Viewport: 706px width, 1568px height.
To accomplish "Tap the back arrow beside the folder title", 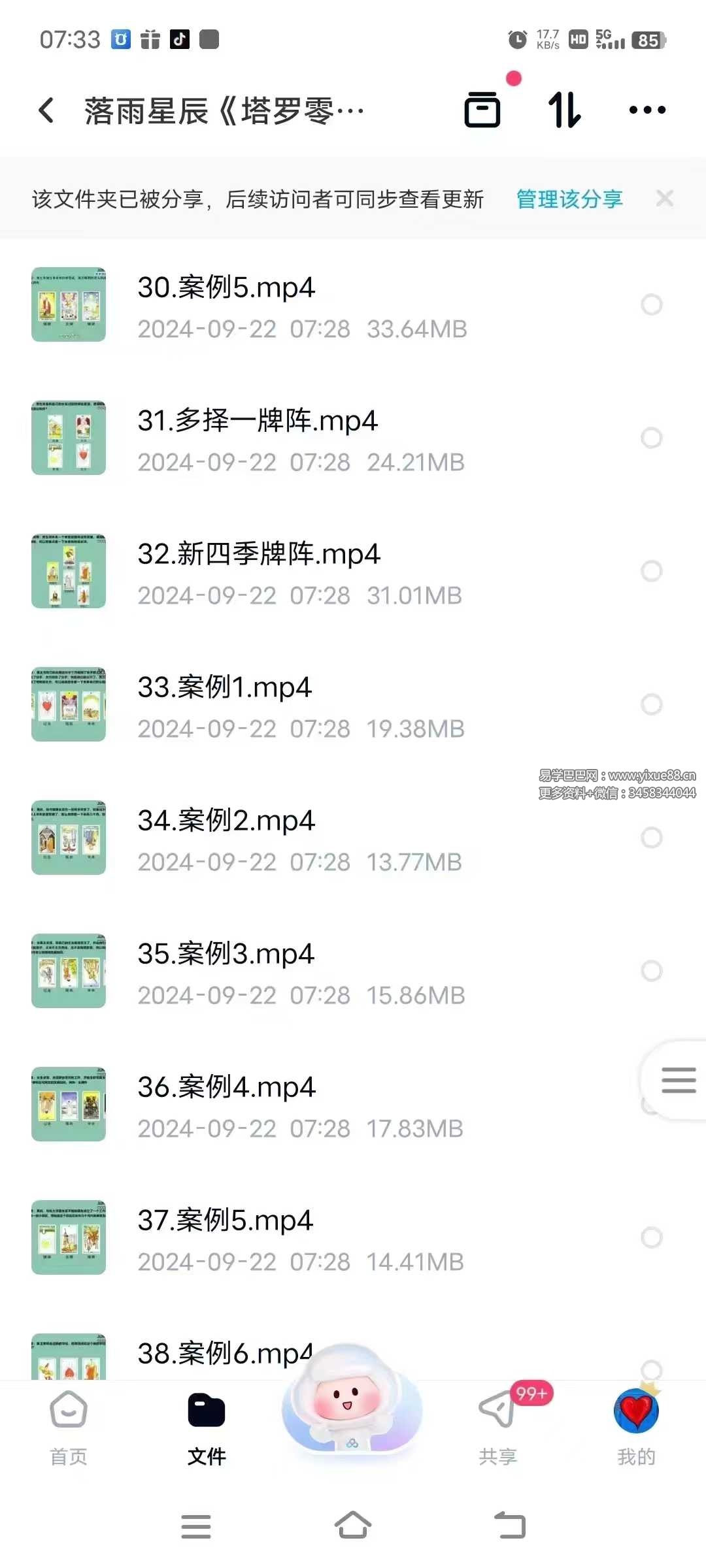I will click(x=46, y=110).
